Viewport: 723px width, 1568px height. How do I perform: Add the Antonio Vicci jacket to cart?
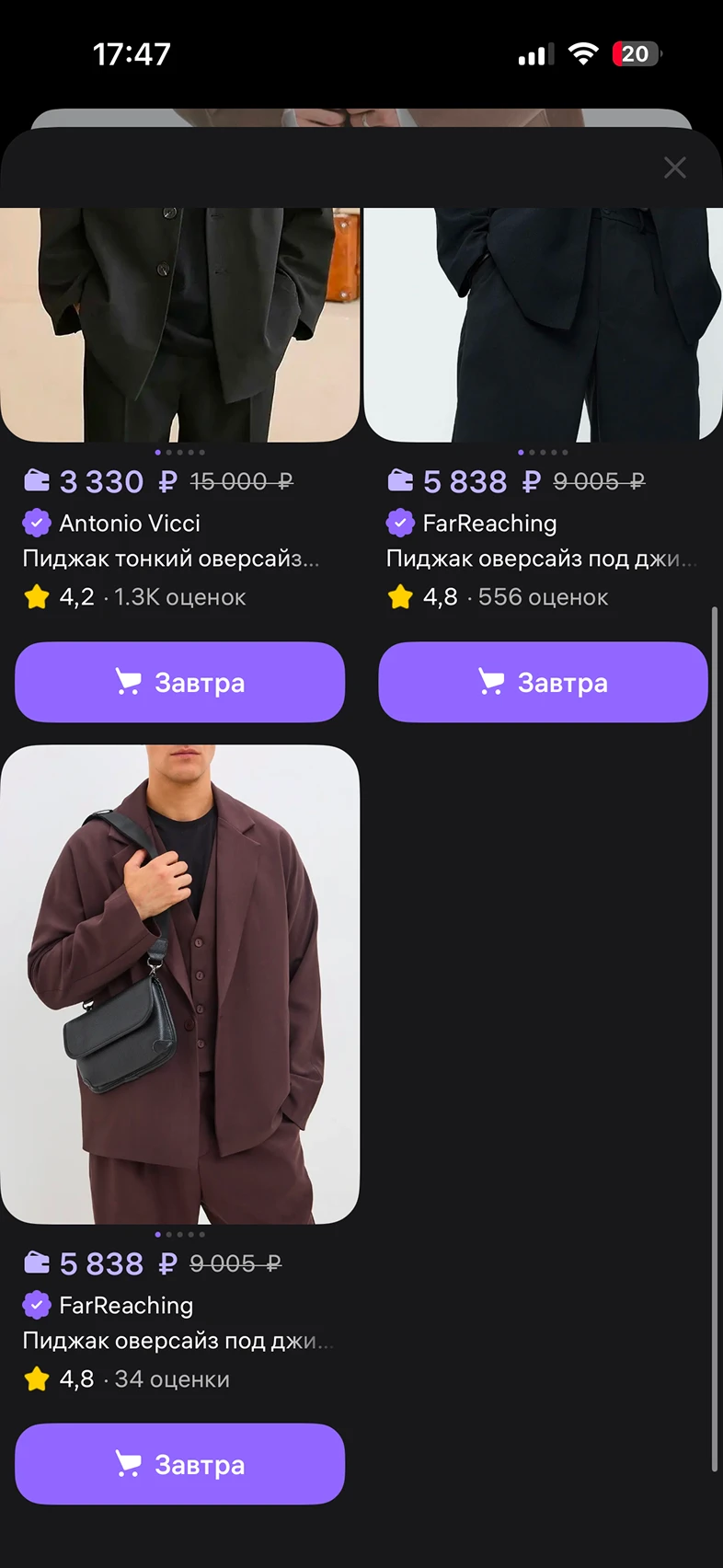pyautogui.click(x=180, y=682)
